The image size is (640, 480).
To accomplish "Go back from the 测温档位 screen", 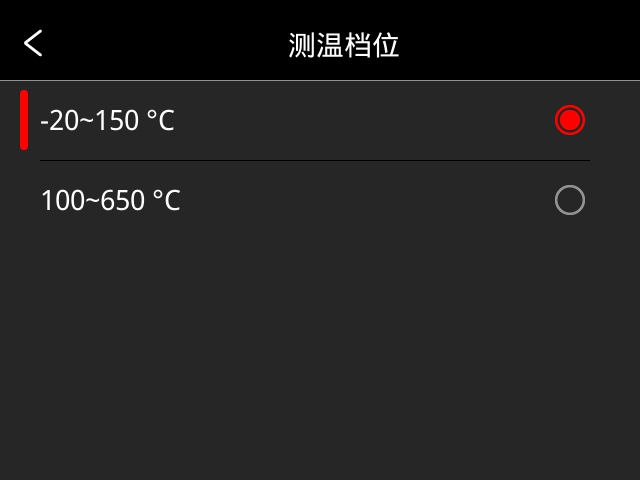I will (33, 43).
